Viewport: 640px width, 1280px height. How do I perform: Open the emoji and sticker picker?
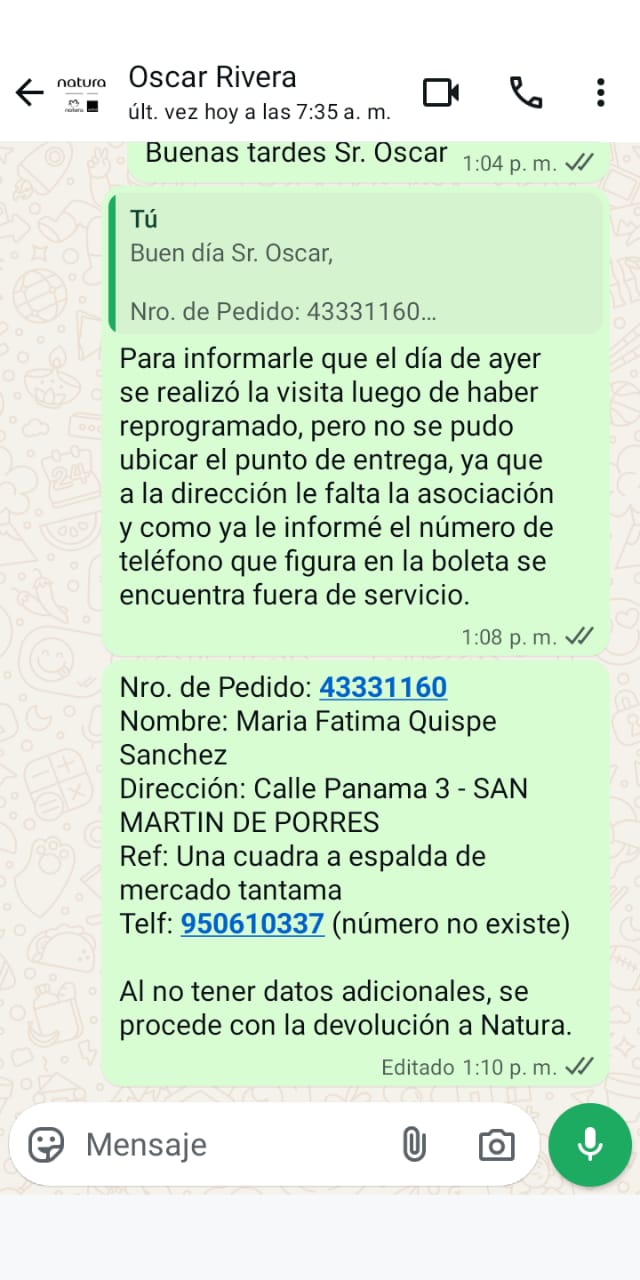coord(46,1145)
